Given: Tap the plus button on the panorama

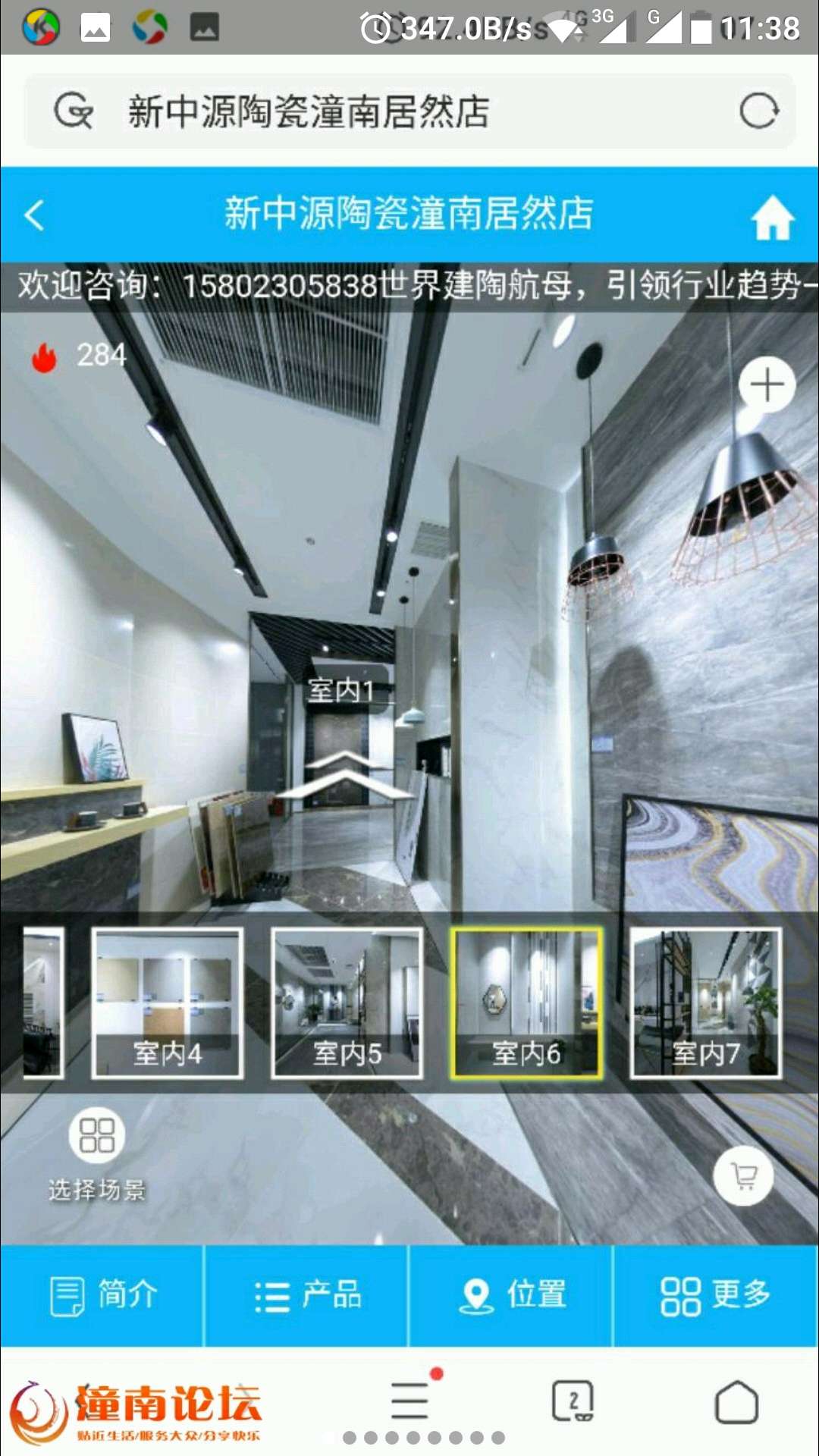Looking at the screenshot, I should [x=767, y=384].
